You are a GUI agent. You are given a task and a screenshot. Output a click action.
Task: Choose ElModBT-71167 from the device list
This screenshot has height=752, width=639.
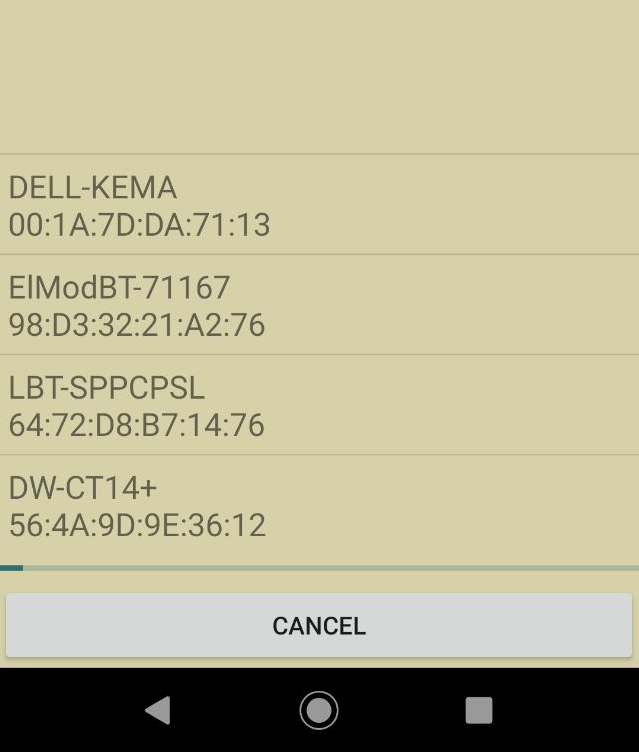click(x=319, y=305)
